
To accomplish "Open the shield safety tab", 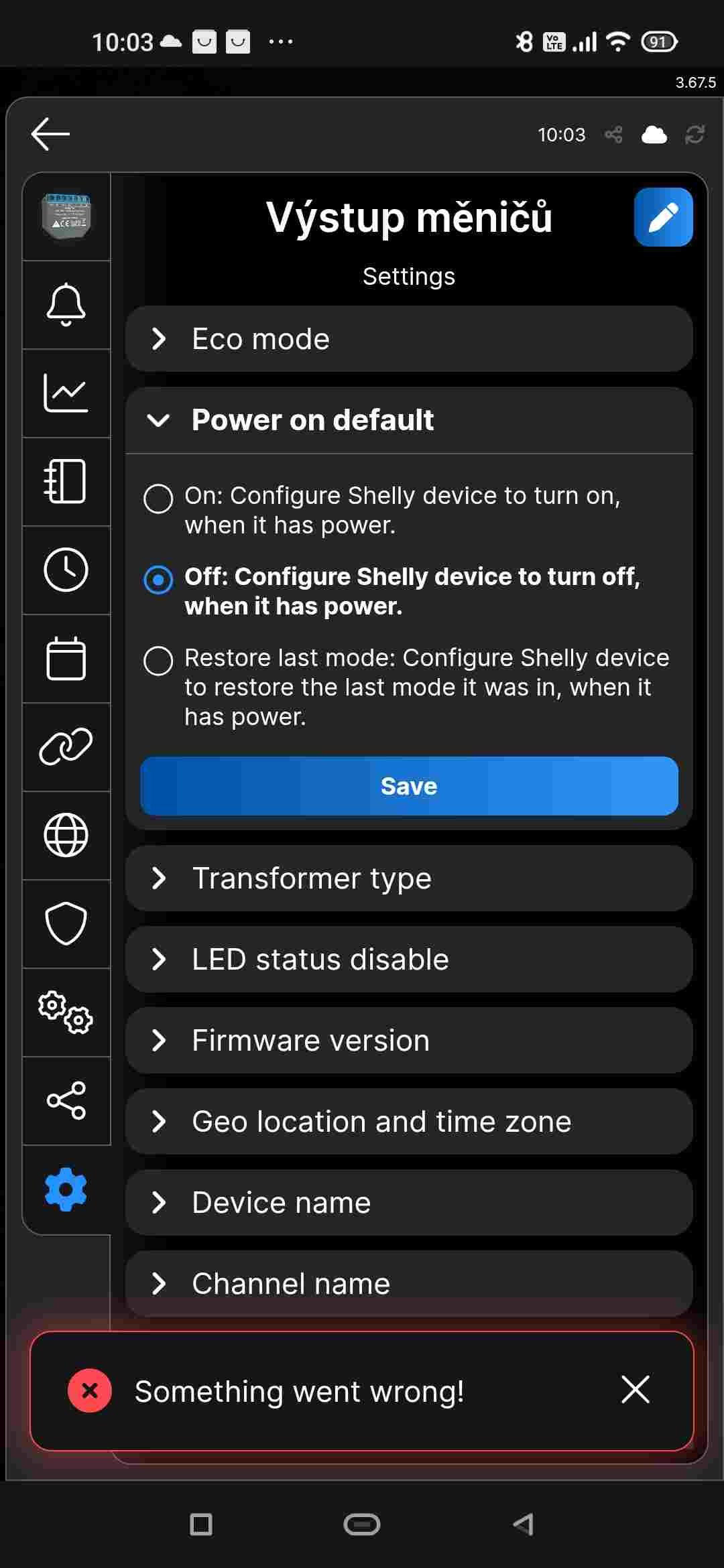I will (x=66, y=923).
